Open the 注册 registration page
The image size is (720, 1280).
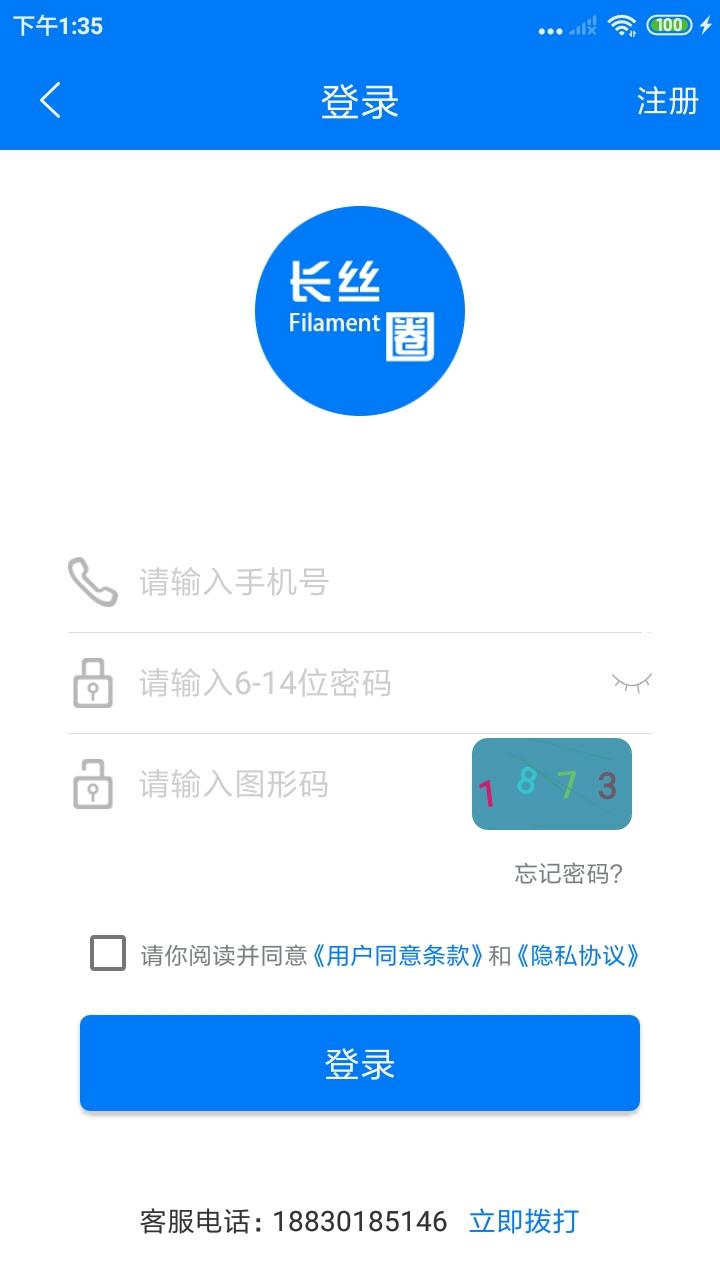click(667, 101)
